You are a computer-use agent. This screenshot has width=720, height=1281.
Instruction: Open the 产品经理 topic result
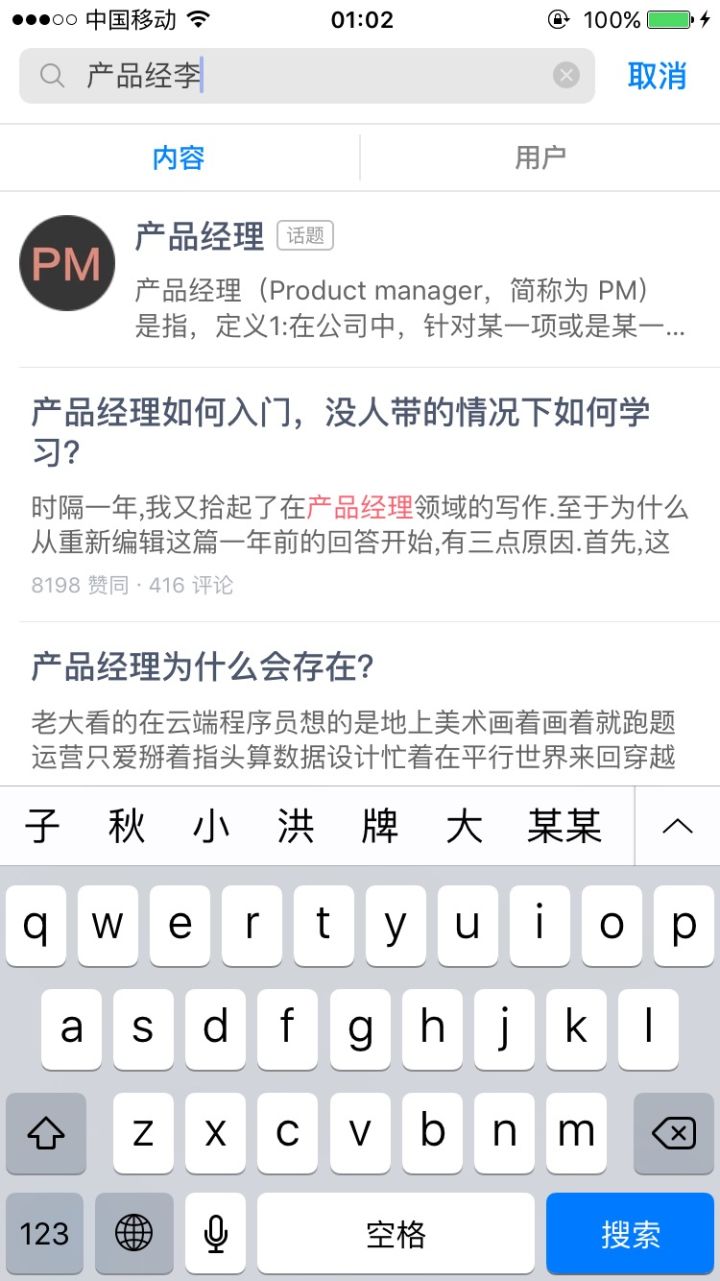point(360,280)
